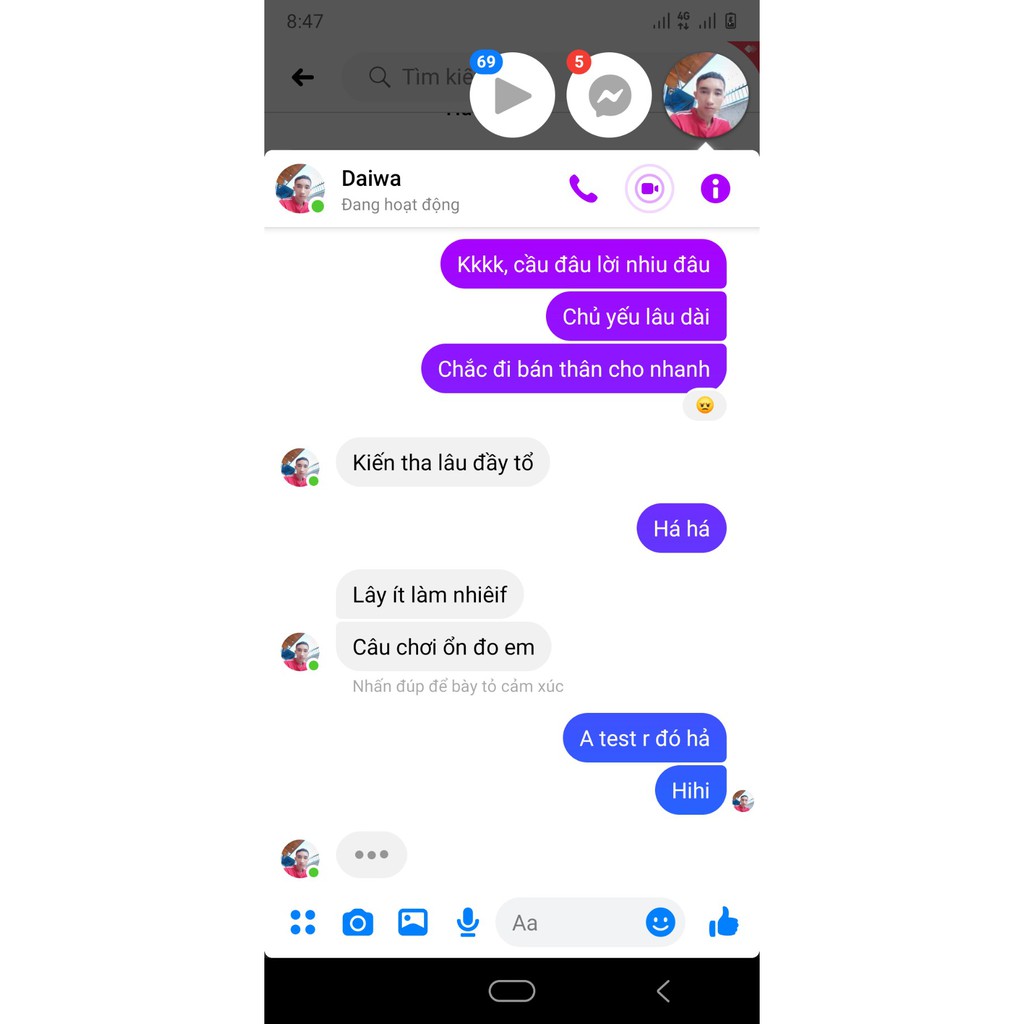
Task: View the angry reaction on the message
Action: 704,405
